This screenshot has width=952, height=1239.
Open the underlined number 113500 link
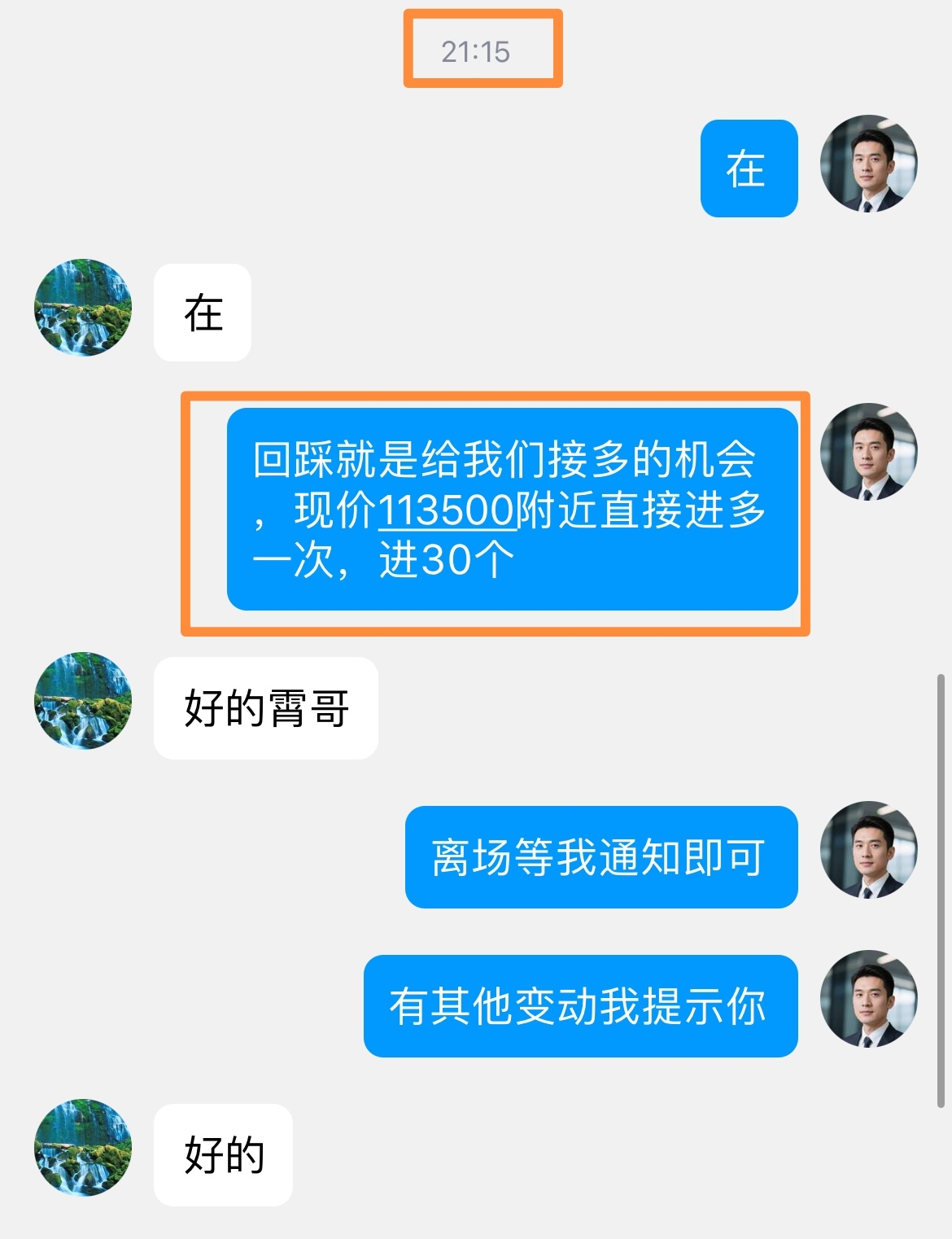click(x=446, y=511)
